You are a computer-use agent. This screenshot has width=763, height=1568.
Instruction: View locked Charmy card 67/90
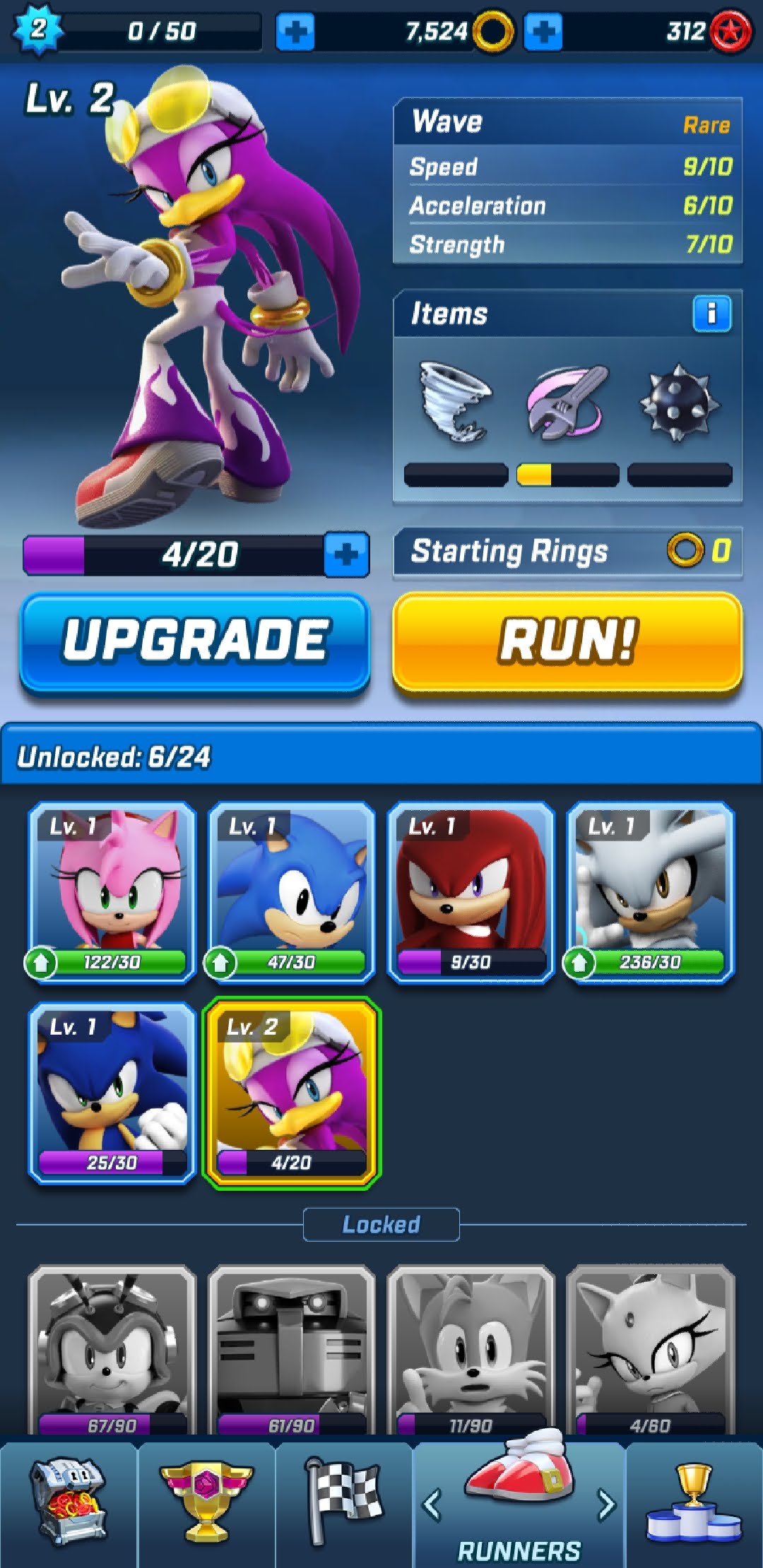click(112, 1350)
